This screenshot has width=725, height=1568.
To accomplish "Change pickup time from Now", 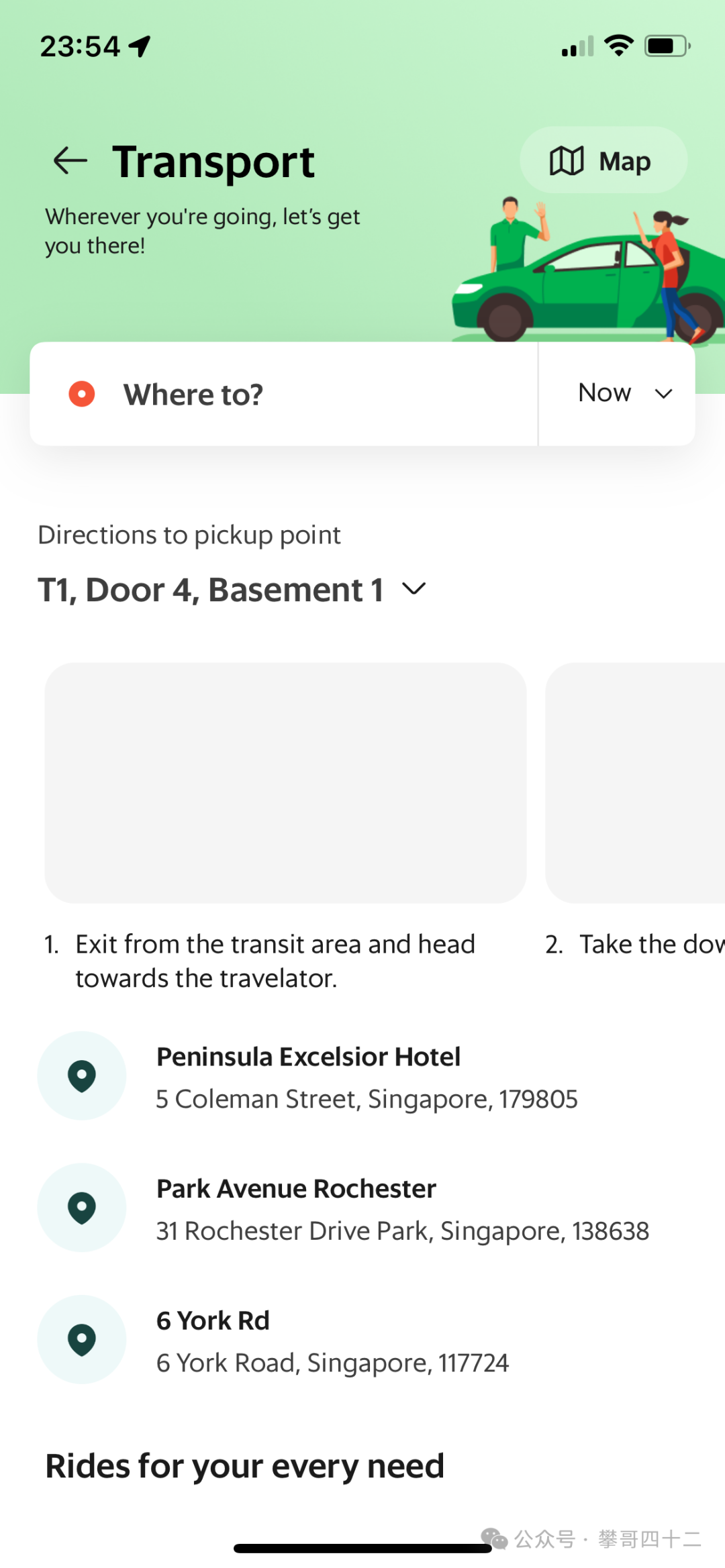I will click(622, 394).
